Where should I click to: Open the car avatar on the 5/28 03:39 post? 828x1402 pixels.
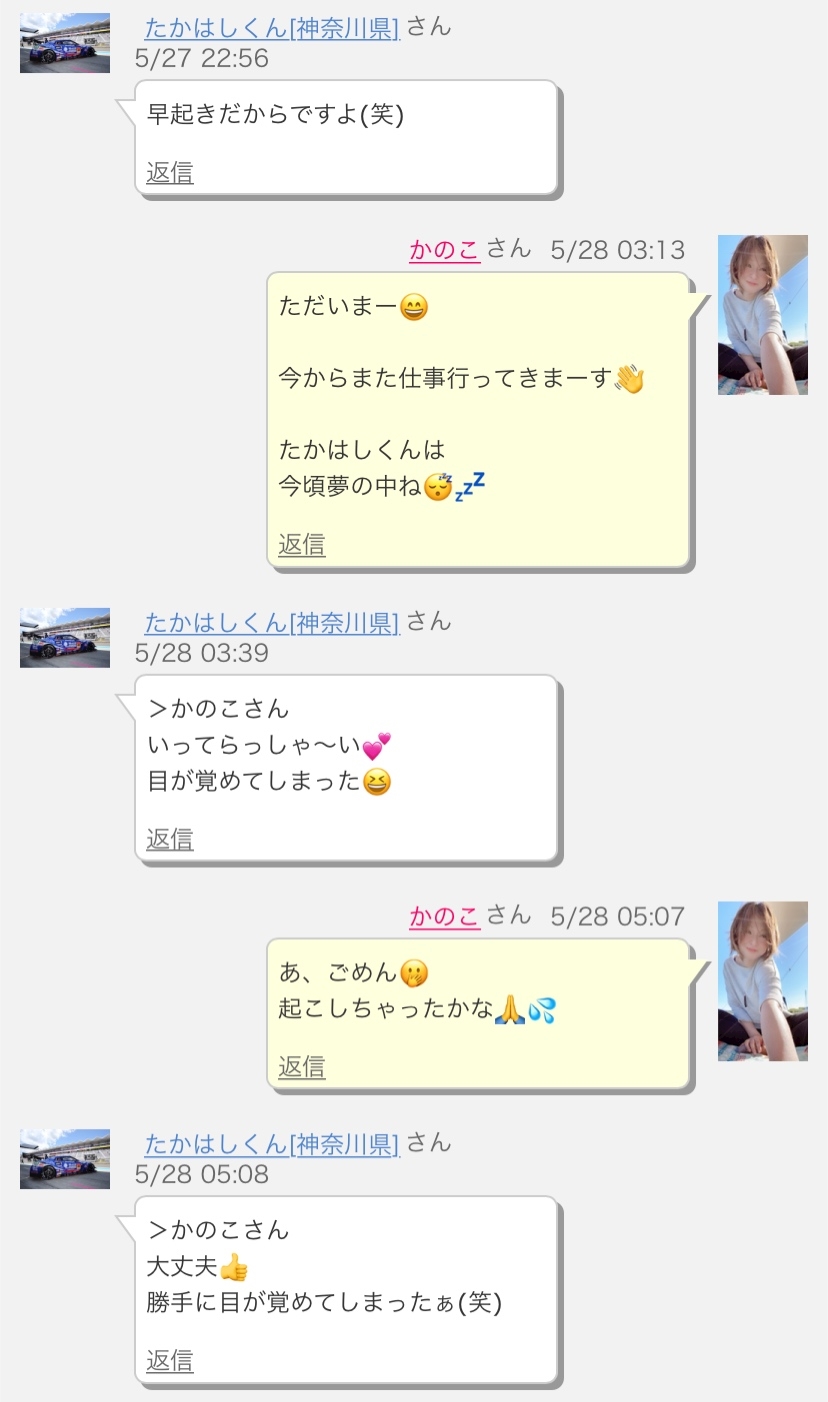point(65,637)
